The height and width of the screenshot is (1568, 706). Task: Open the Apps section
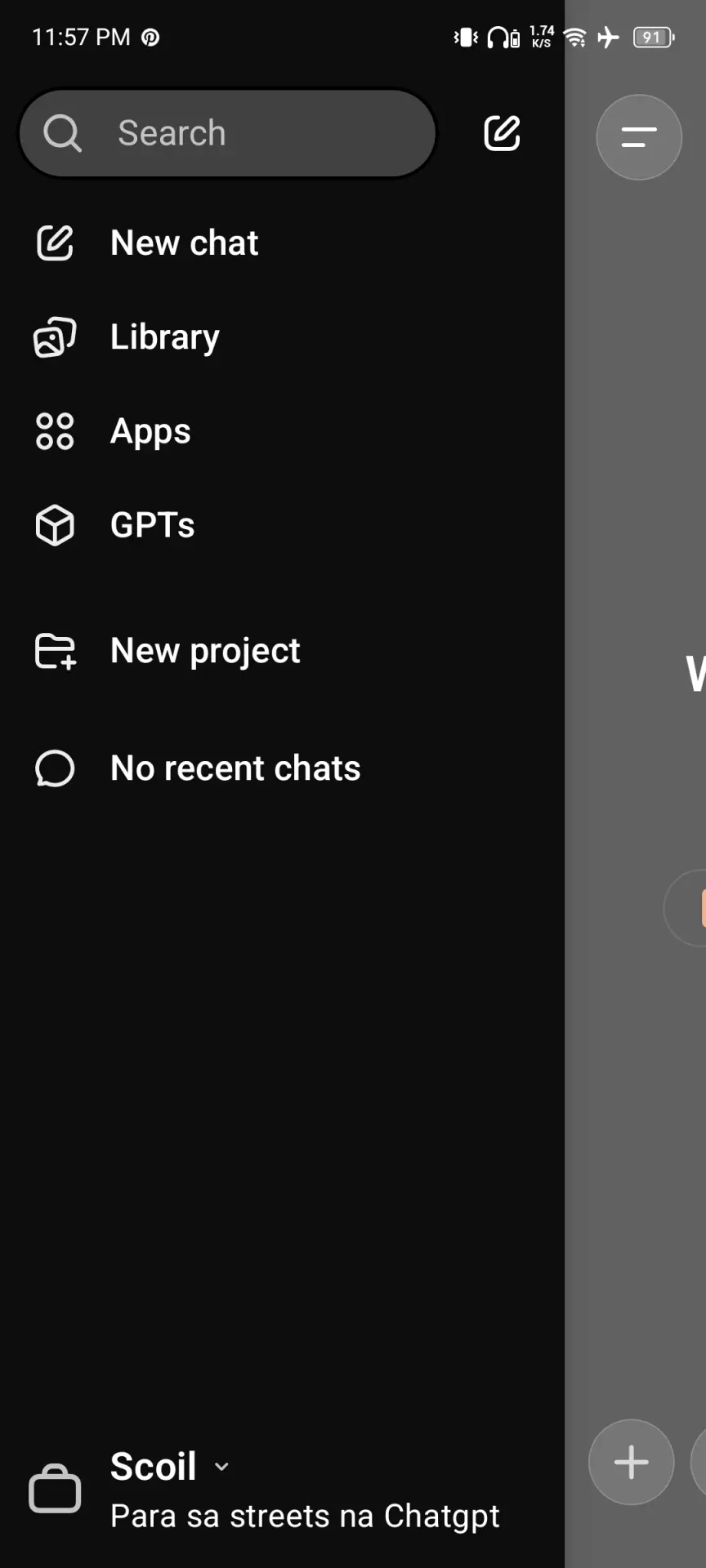(x=282, y=431)
